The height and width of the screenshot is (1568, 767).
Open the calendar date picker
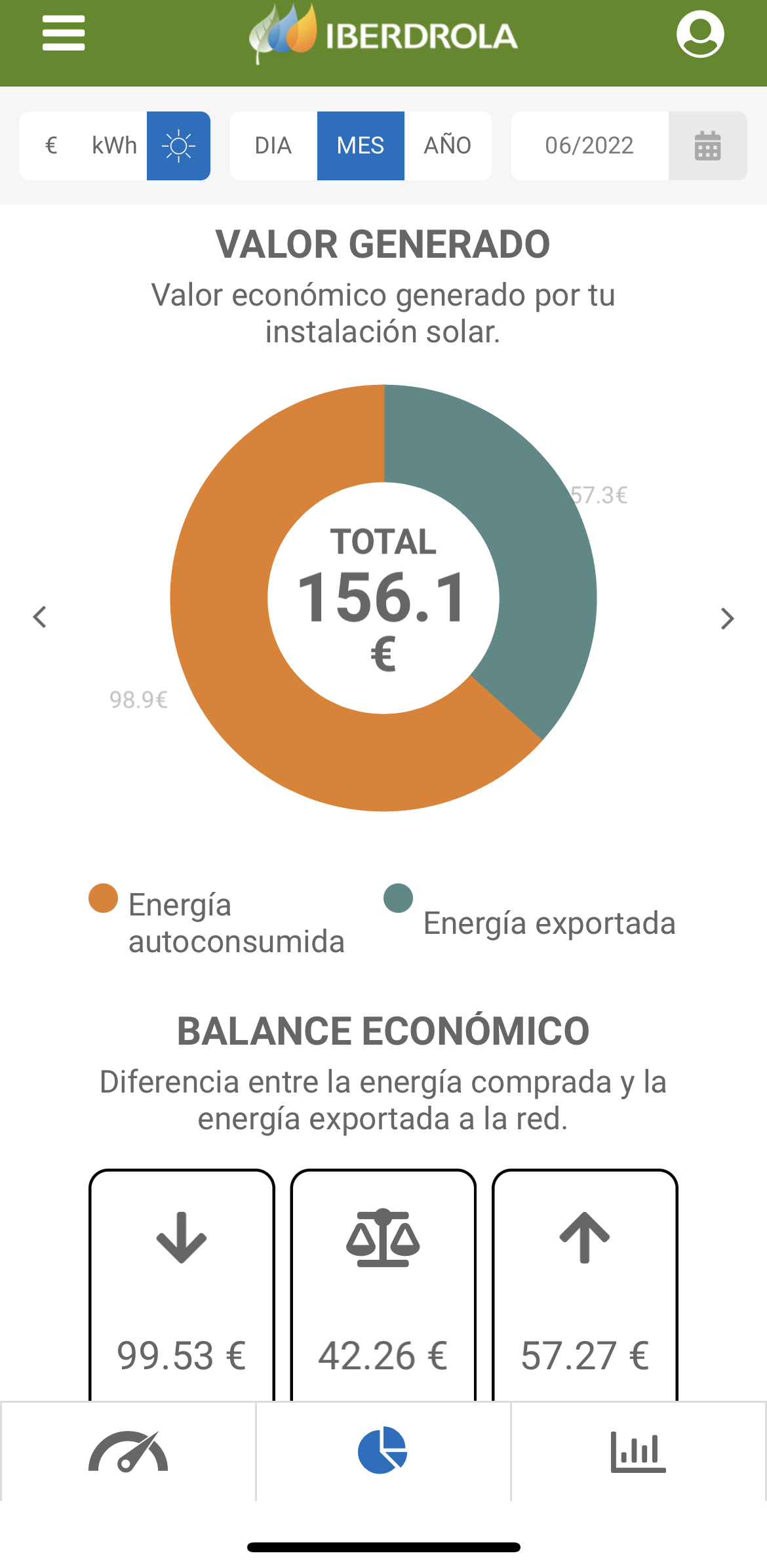pos(707,146)
